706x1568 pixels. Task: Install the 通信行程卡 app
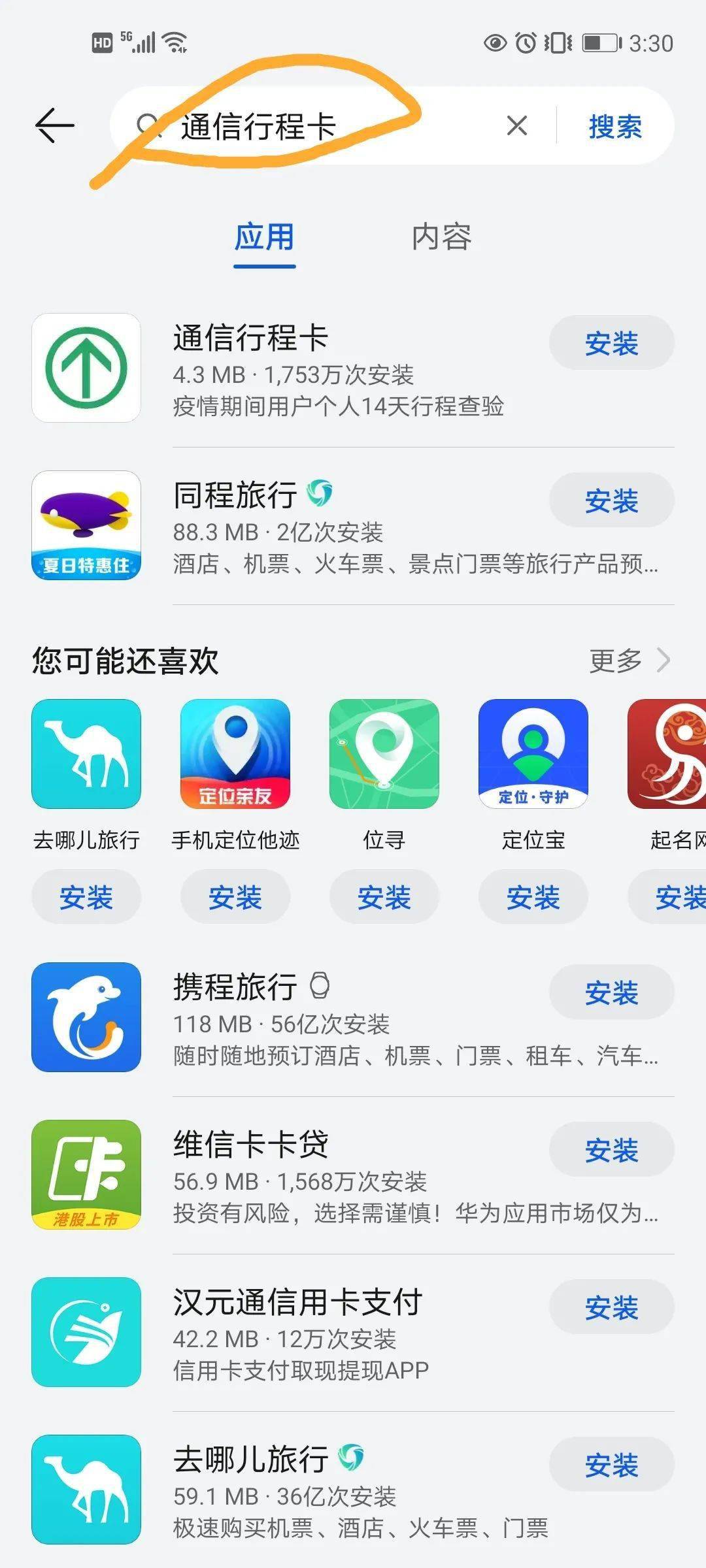point(611,343)
